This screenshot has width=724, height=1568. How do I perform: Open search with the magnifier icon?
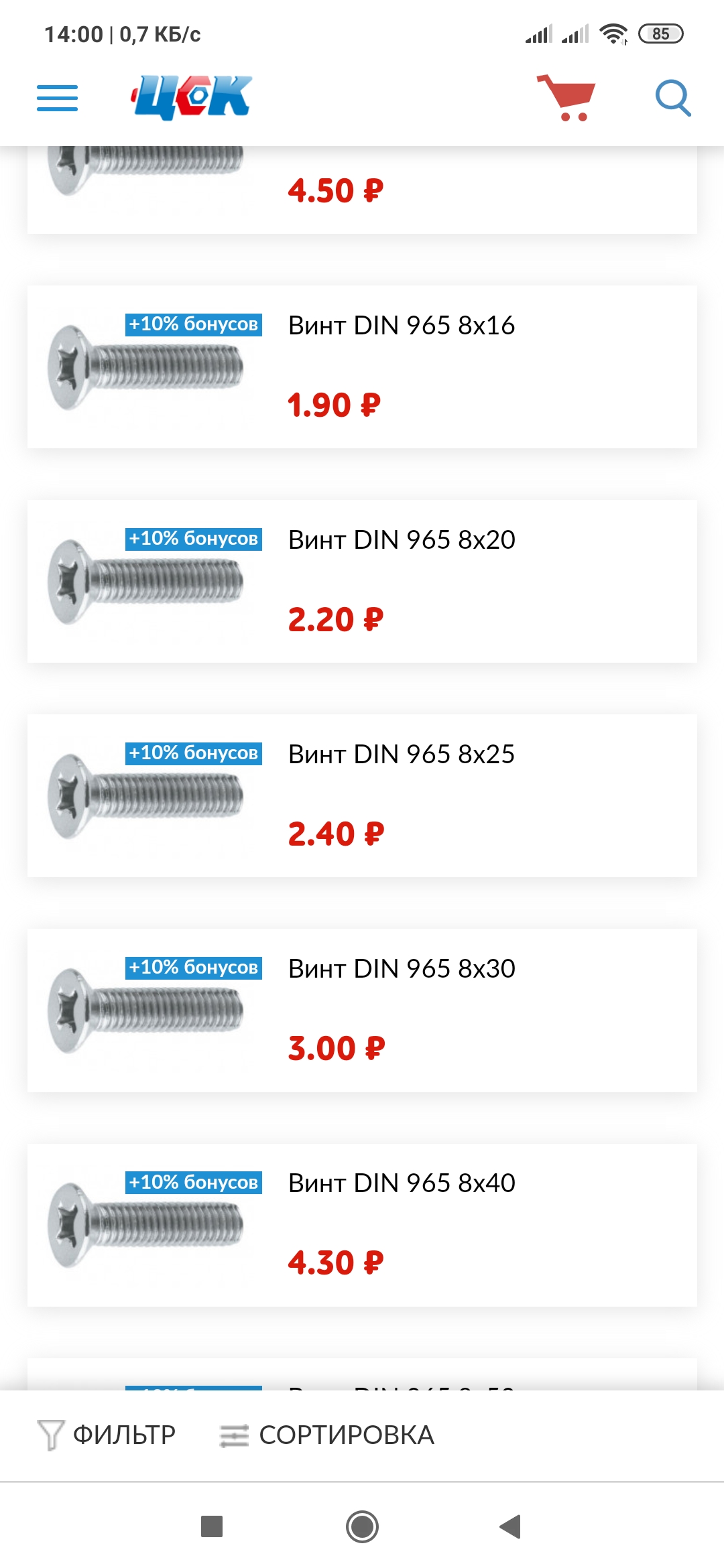(673, 98)
